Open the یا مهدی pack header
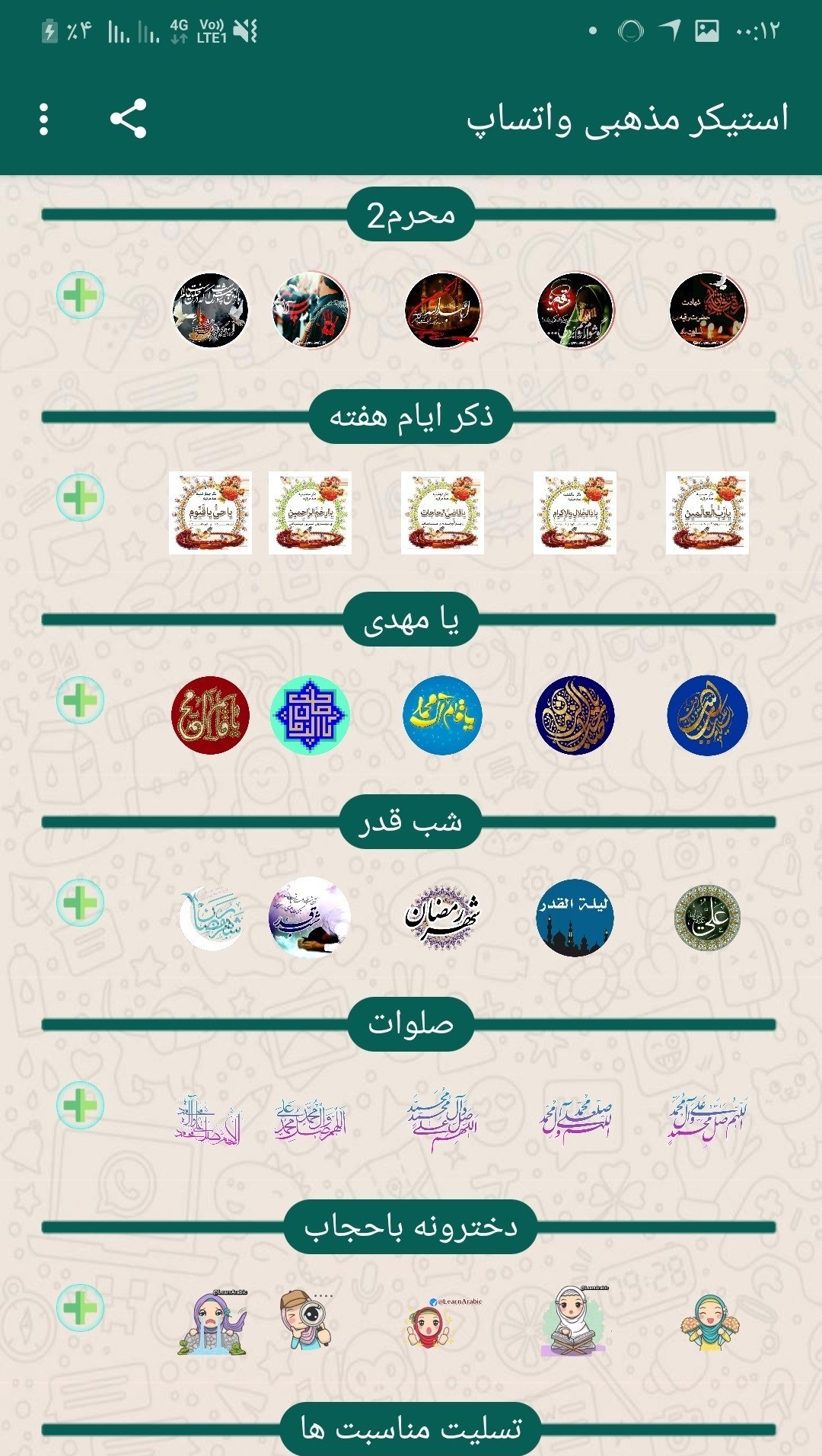 click(411, 620)
